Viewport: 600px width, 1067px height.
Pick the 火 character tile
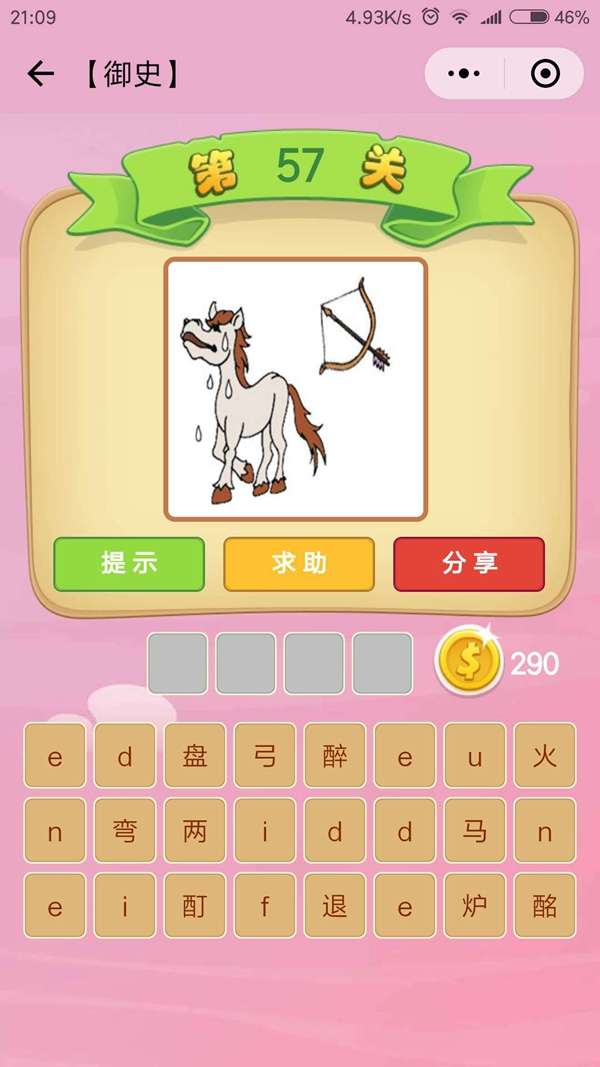(545, 756)
